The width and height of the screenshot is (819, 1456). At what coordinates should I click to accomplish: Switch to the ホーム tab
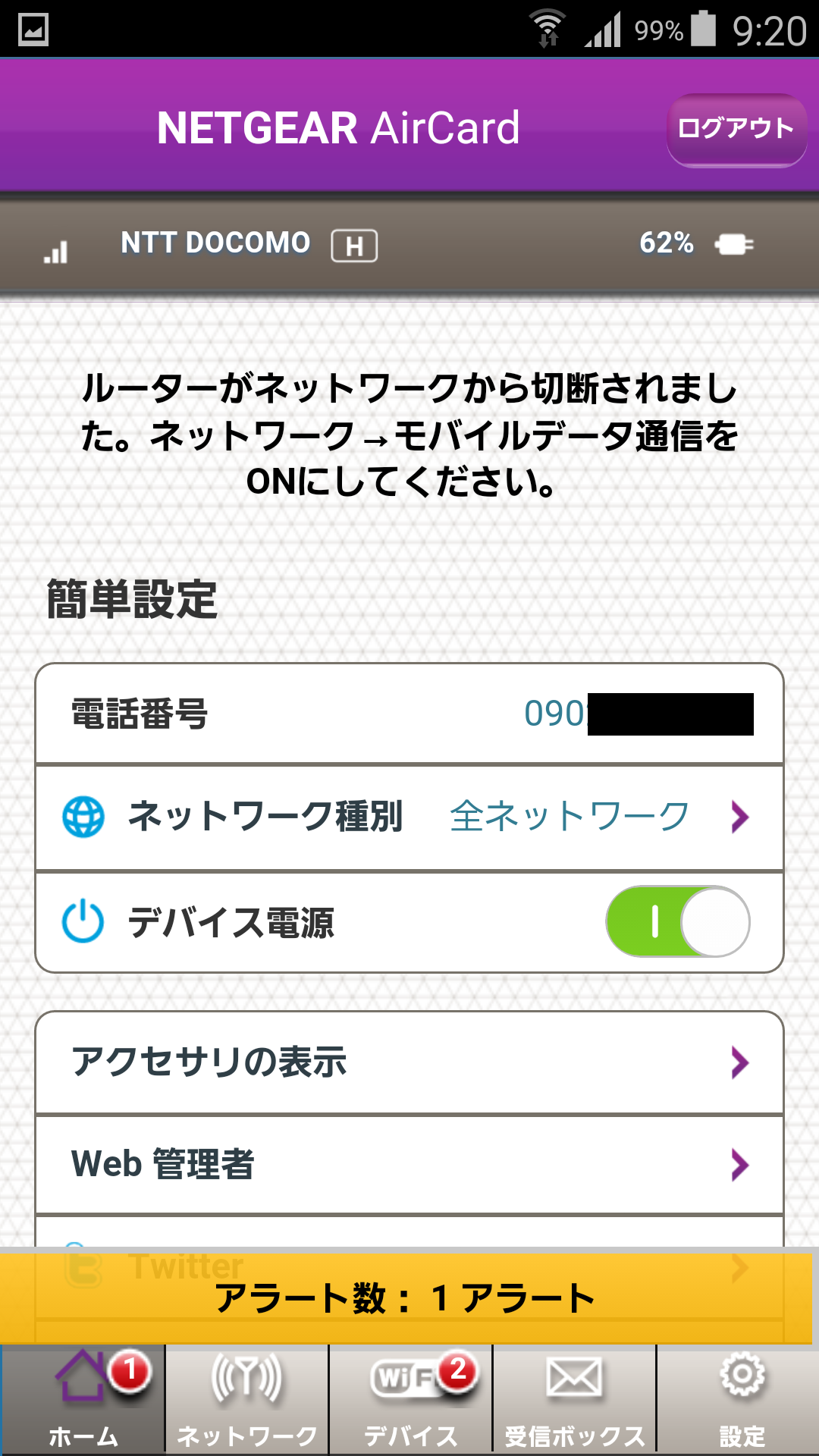(83, 1400)
